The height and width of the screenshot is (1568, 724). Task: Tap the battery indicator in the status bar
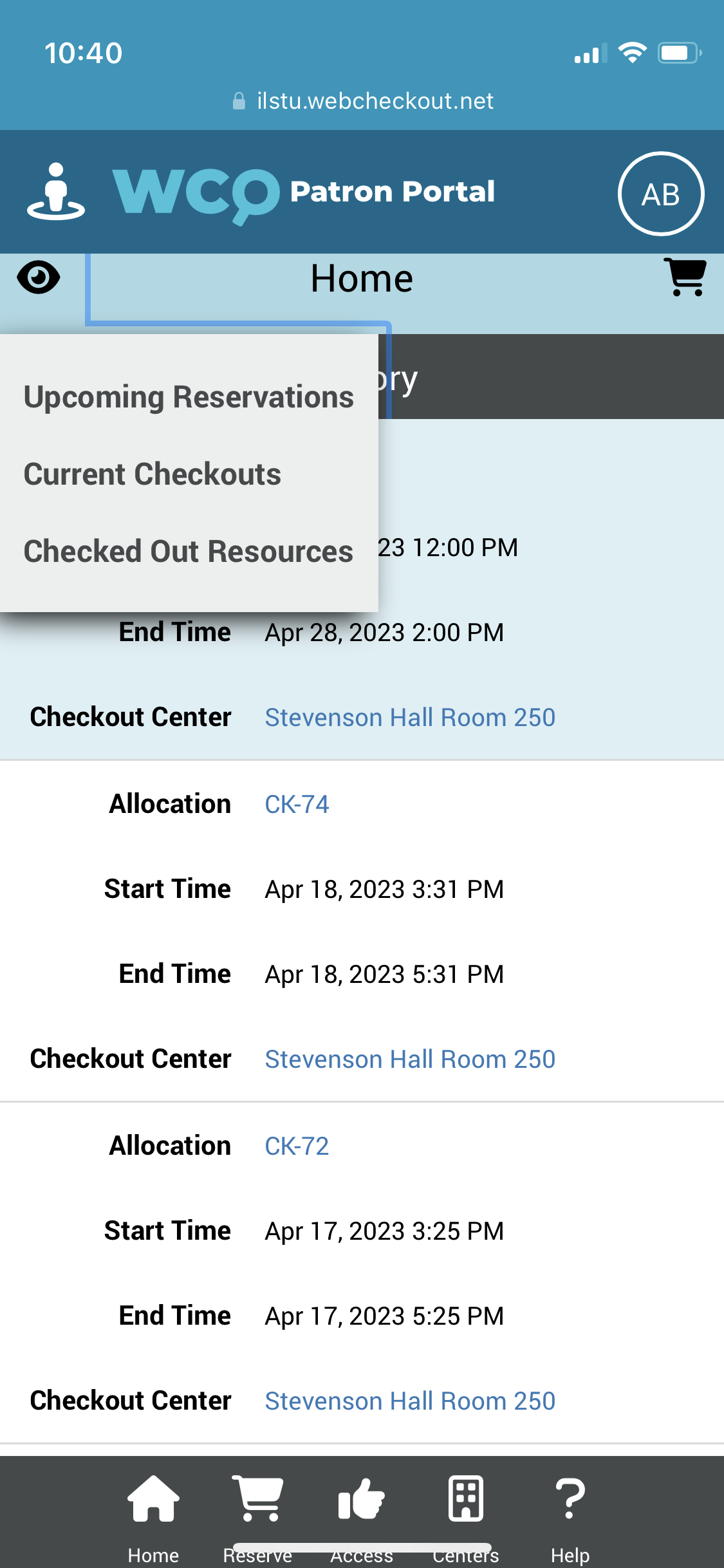(x=678, y=53)
